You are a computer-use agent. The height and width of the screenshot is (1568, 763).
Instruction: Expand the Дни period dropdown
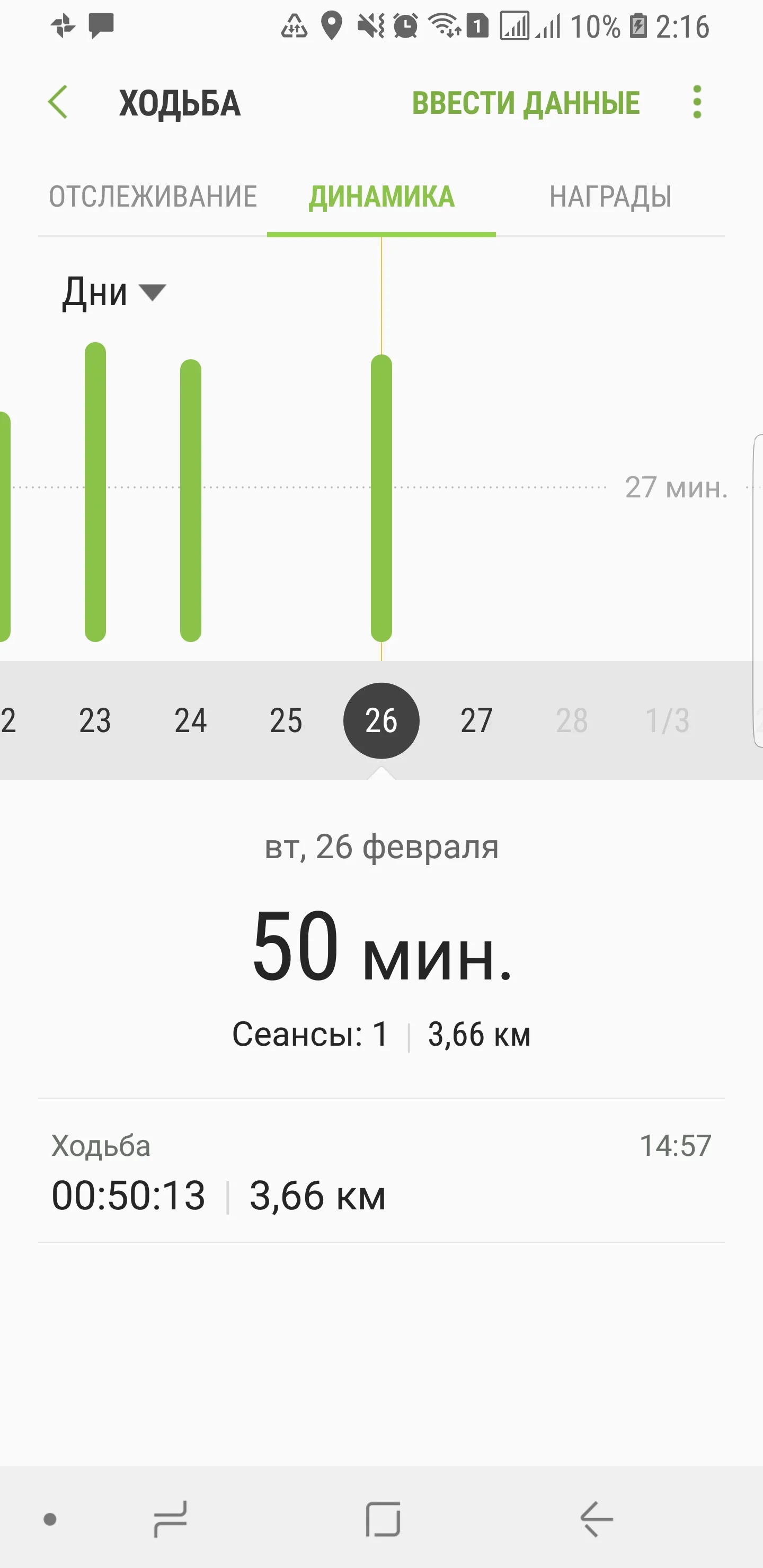pos(114,292)
